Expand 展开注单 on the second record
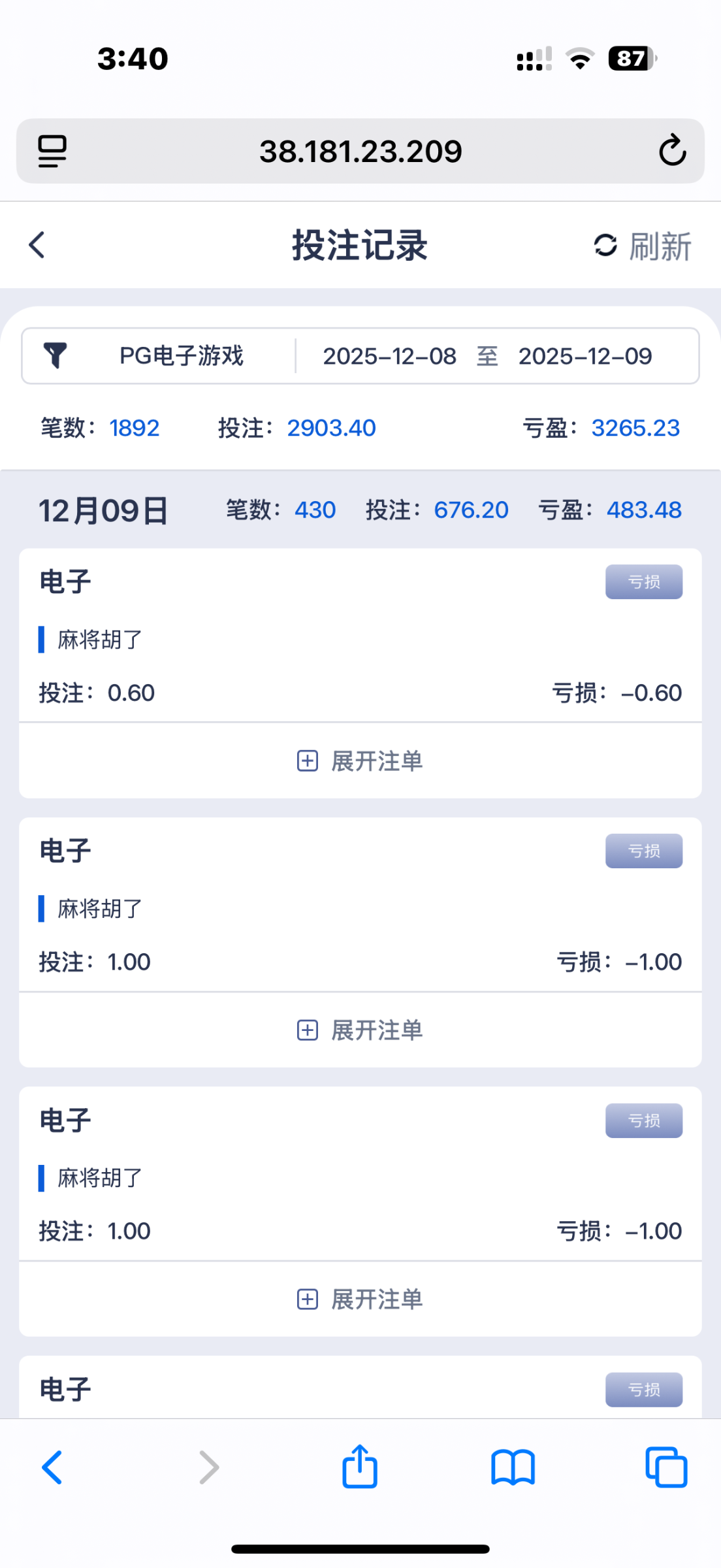This screenshot has height=1568, width=721. coord(360,1030)
